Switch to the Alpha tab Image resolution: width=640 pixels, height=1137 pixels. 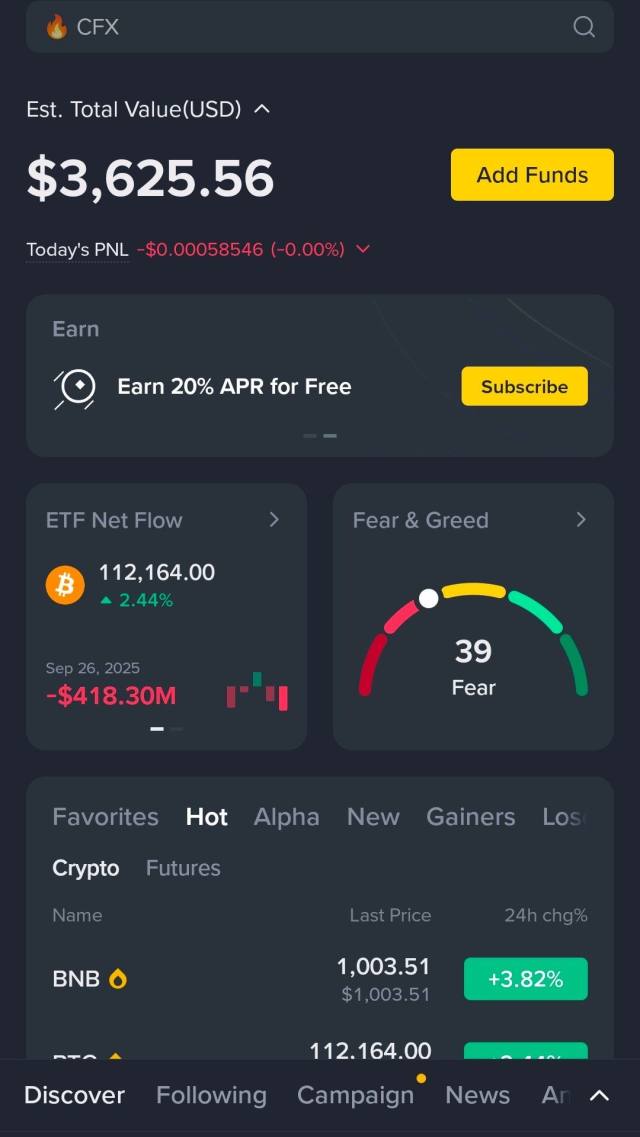click(x=286, y=817)
